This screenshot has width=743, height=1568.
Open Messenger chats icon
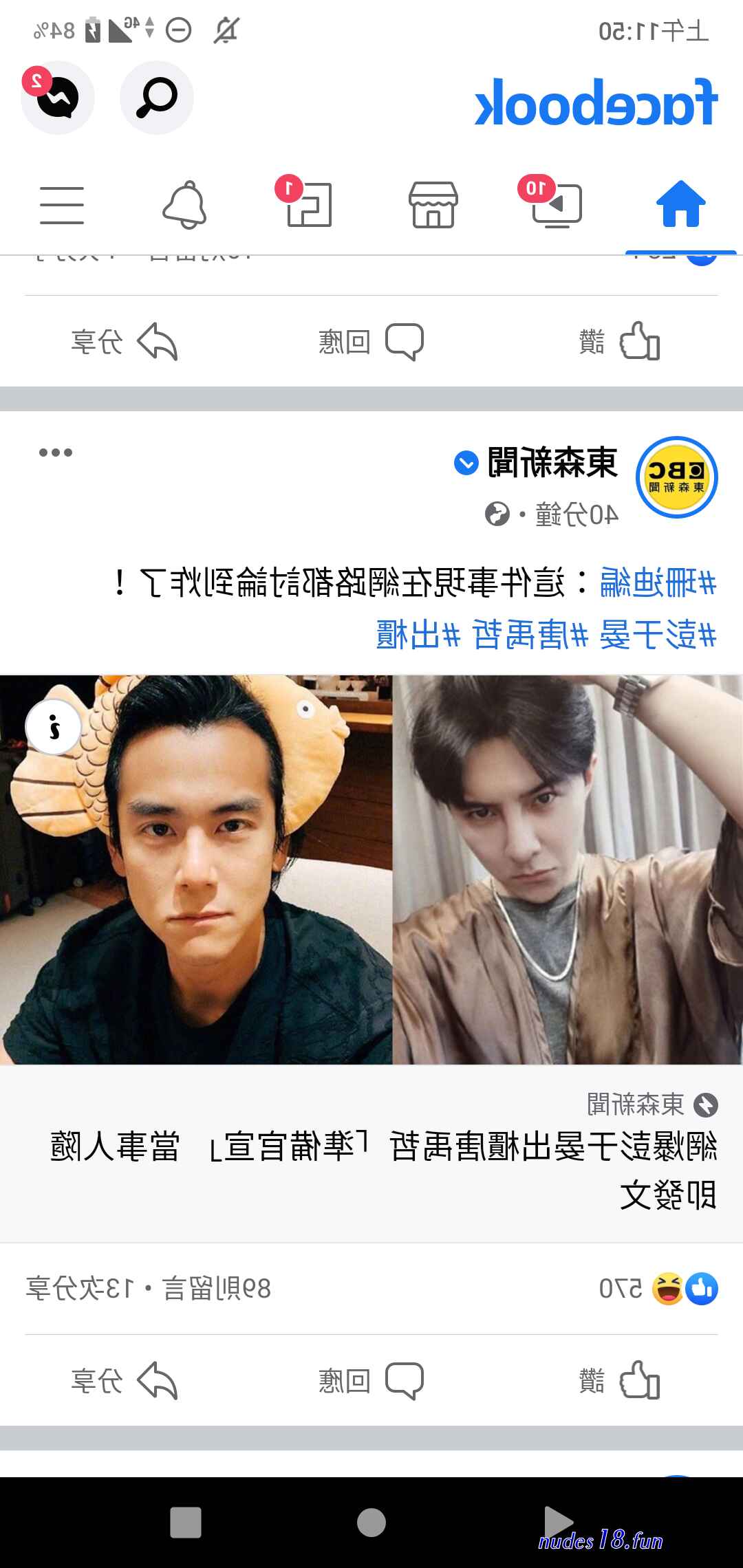pos(57,98)
